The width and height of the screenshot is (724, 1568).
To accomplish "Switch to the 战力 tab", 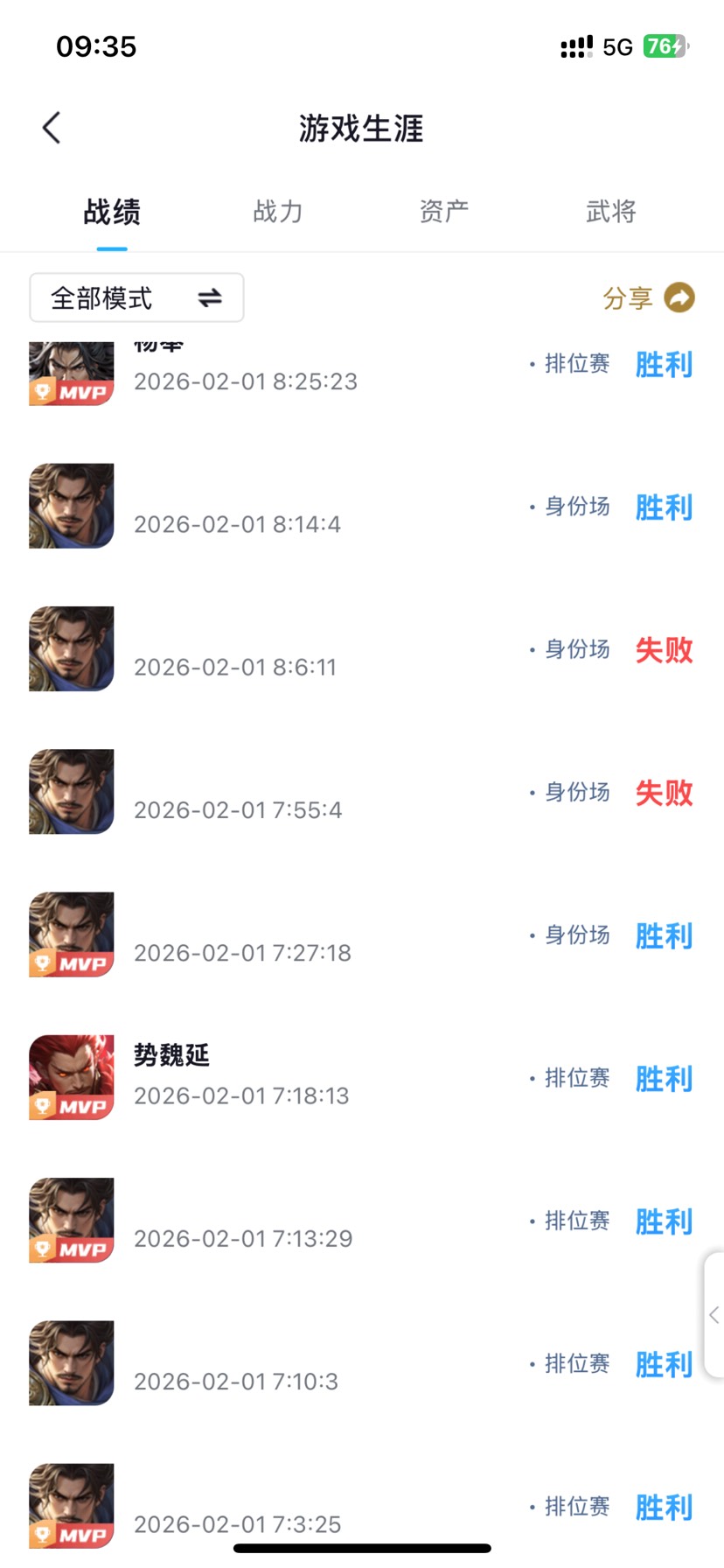I will tap(278, 212).
